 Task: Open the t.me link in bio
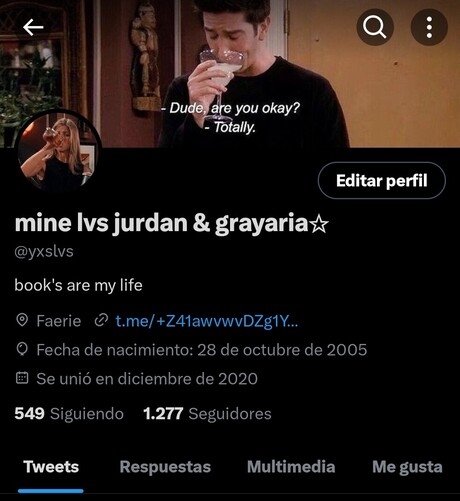pos(207,321)
